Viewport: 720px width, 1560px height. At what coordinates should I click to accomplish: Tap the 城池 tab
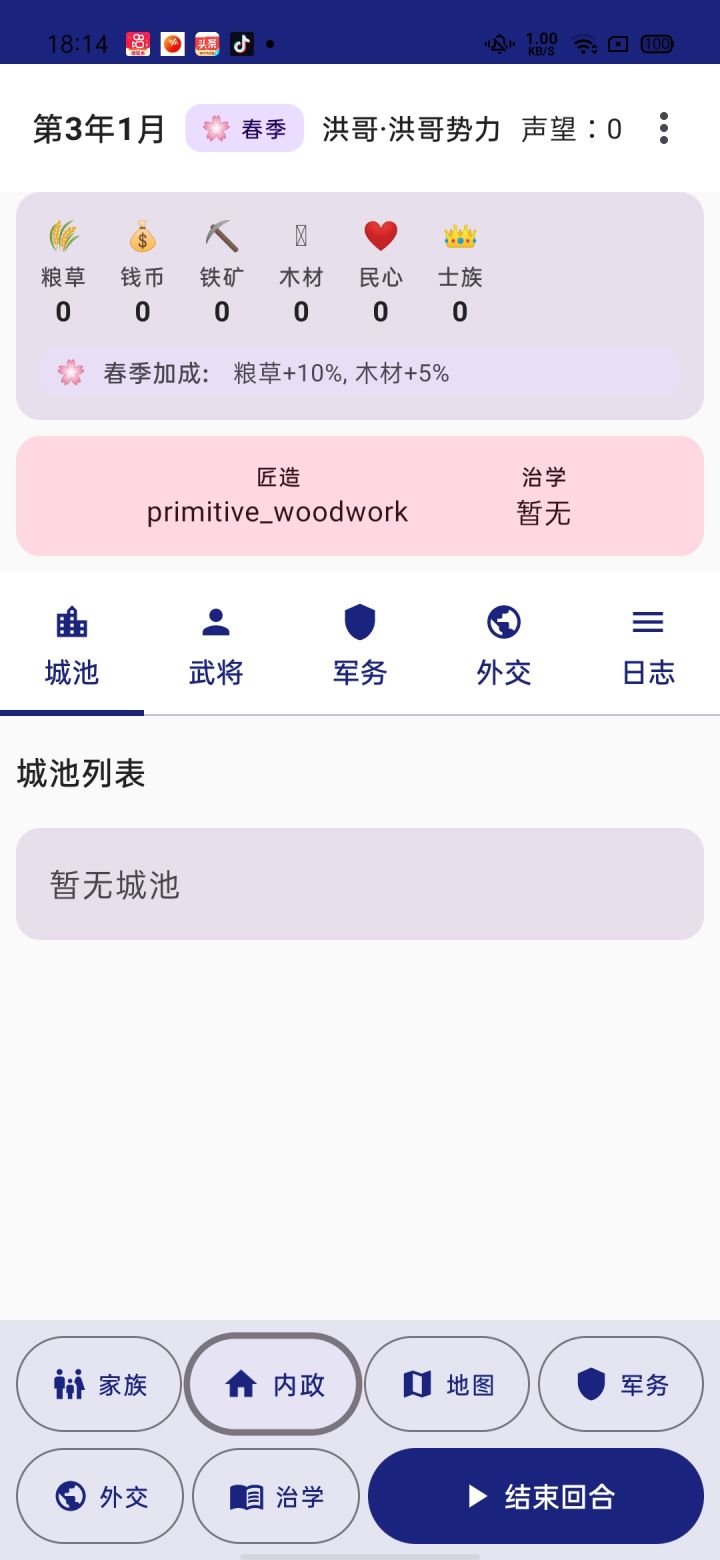(72, 646)
